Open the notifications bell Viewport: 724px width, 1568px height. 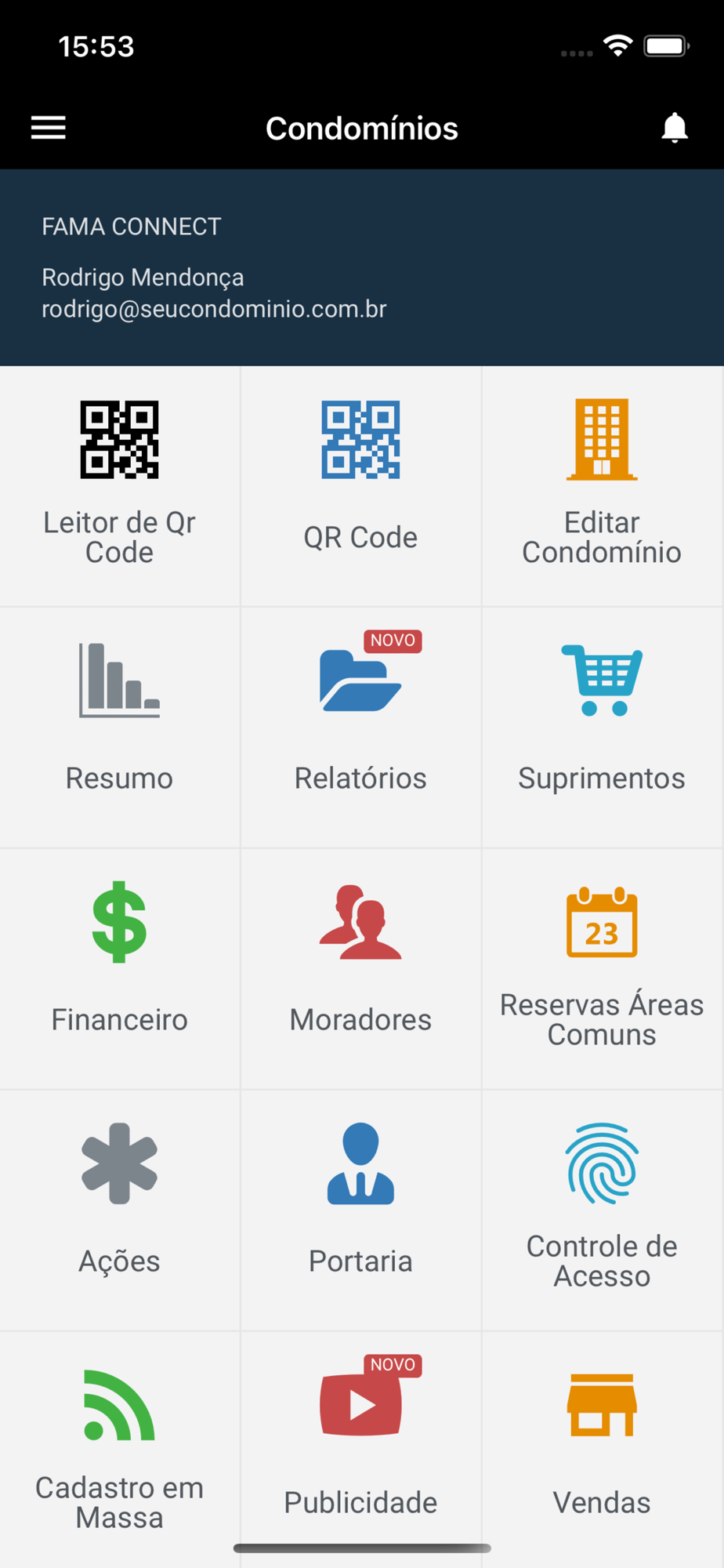click(674, 128)
